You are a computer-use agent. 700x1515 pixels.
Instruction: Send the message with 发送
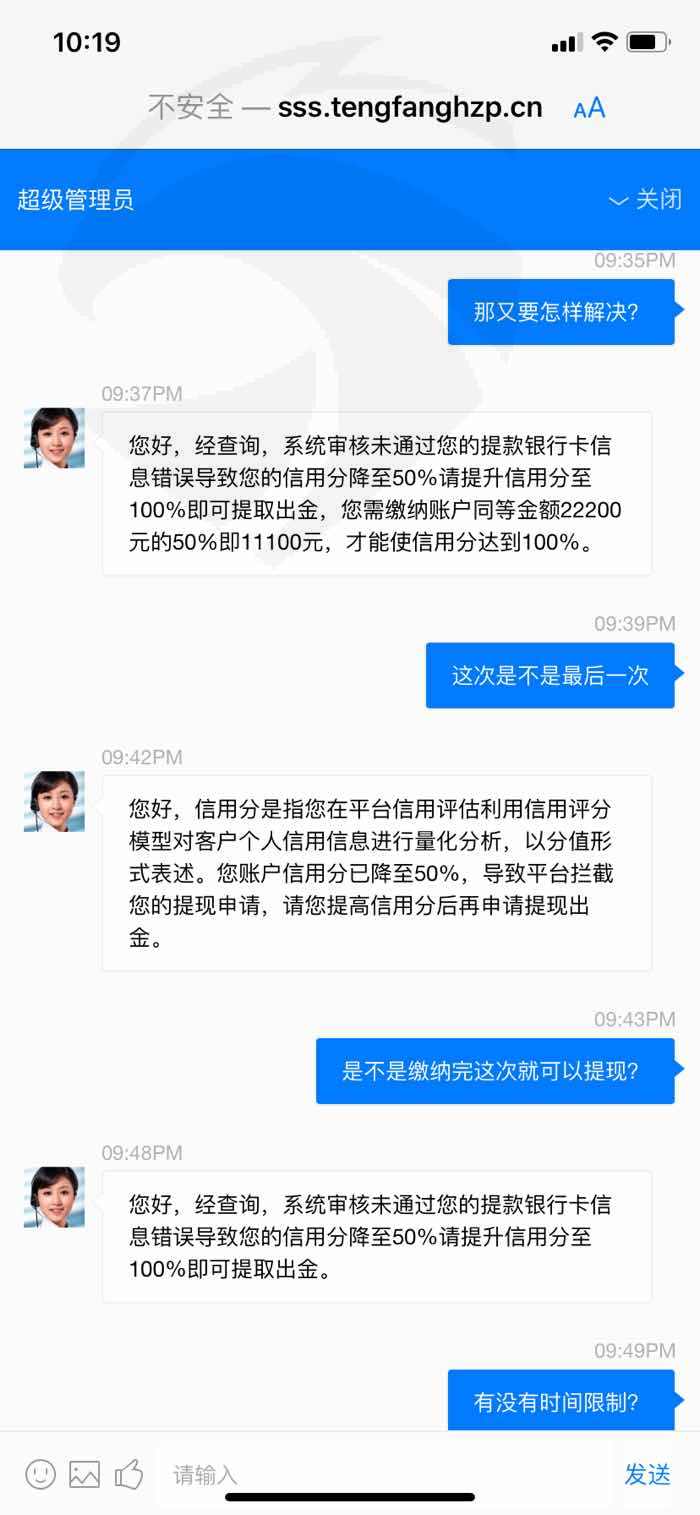[648, 1474]
